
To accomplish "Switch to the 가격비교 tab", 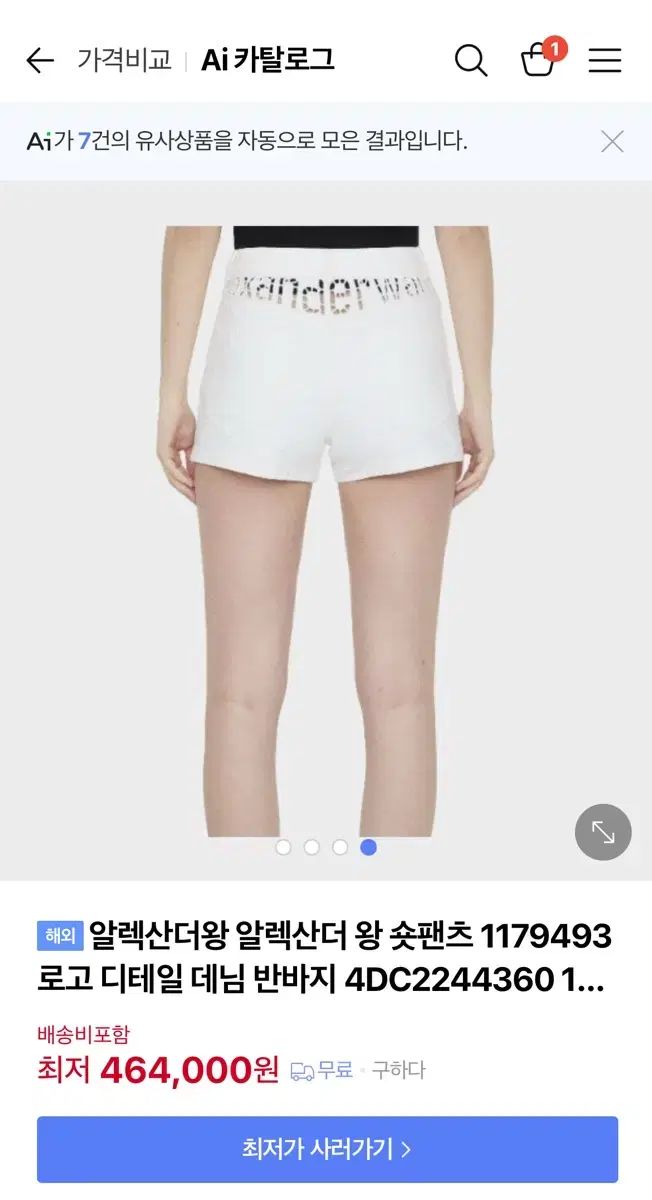I will click(124, 61).
